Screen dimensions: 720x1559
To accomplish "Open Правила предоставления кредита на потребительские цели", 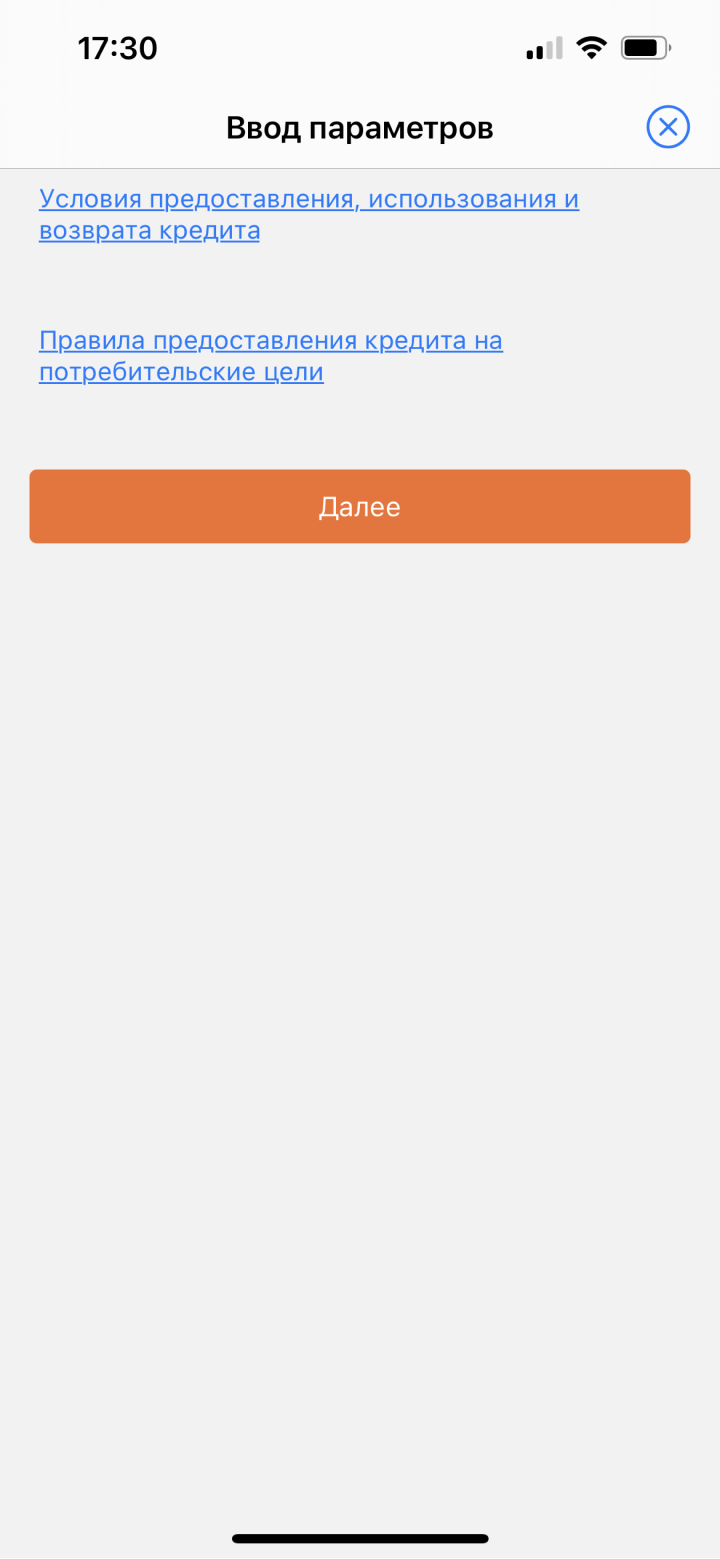I will click(x=270, y=342).
